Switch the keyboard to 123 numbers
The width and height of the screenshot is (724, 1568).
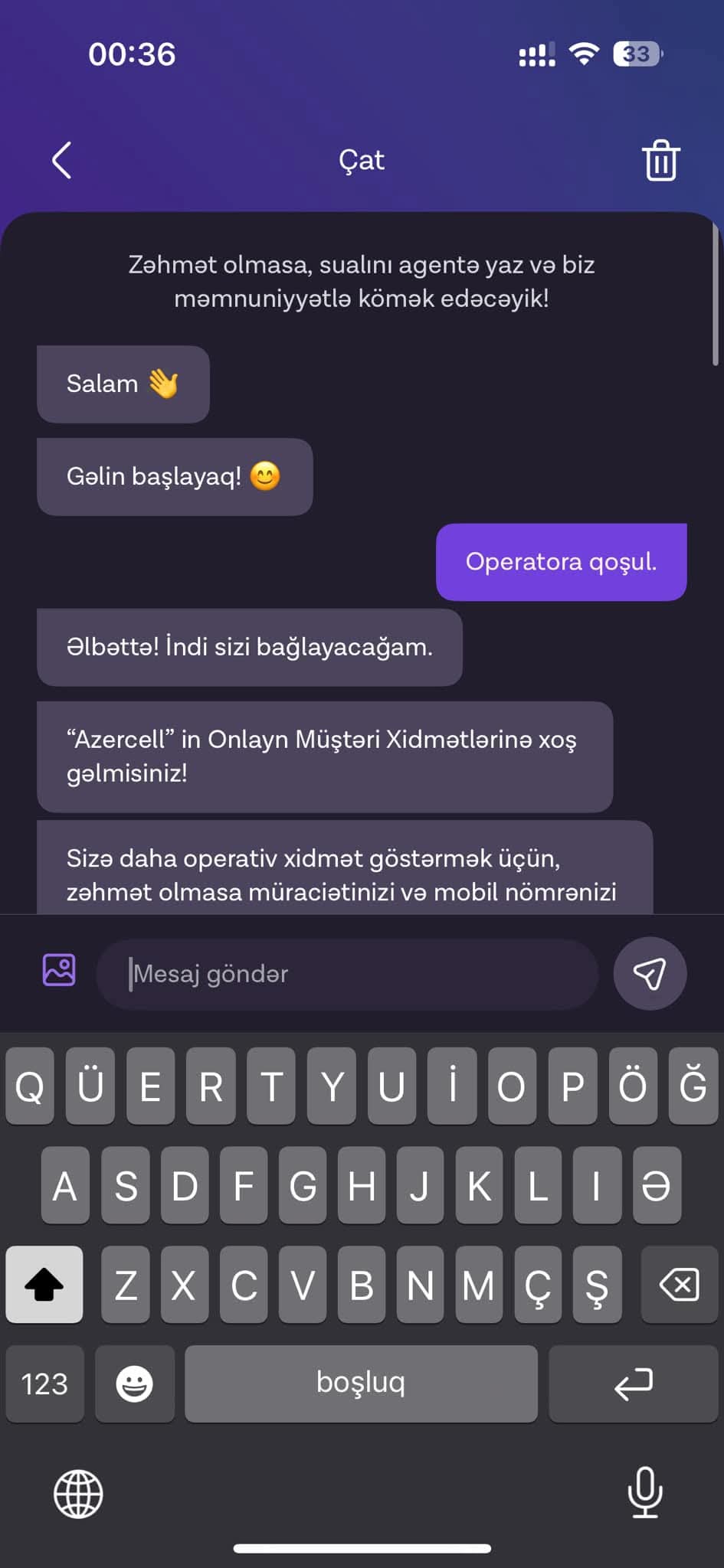pos(44,1383)
